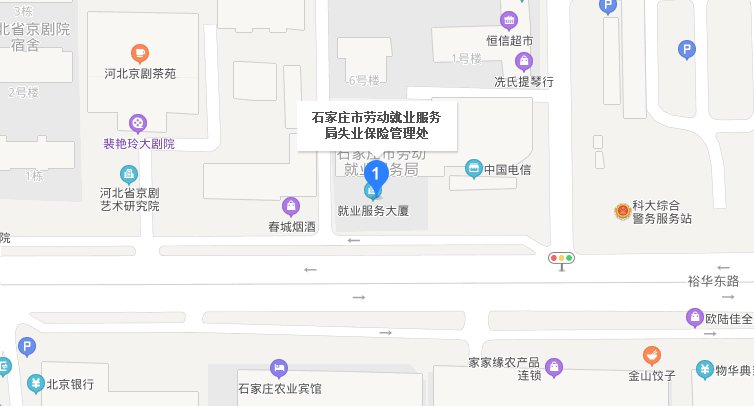
Task: Open the 北京银行 bank marker
Action: pos(36,383)
